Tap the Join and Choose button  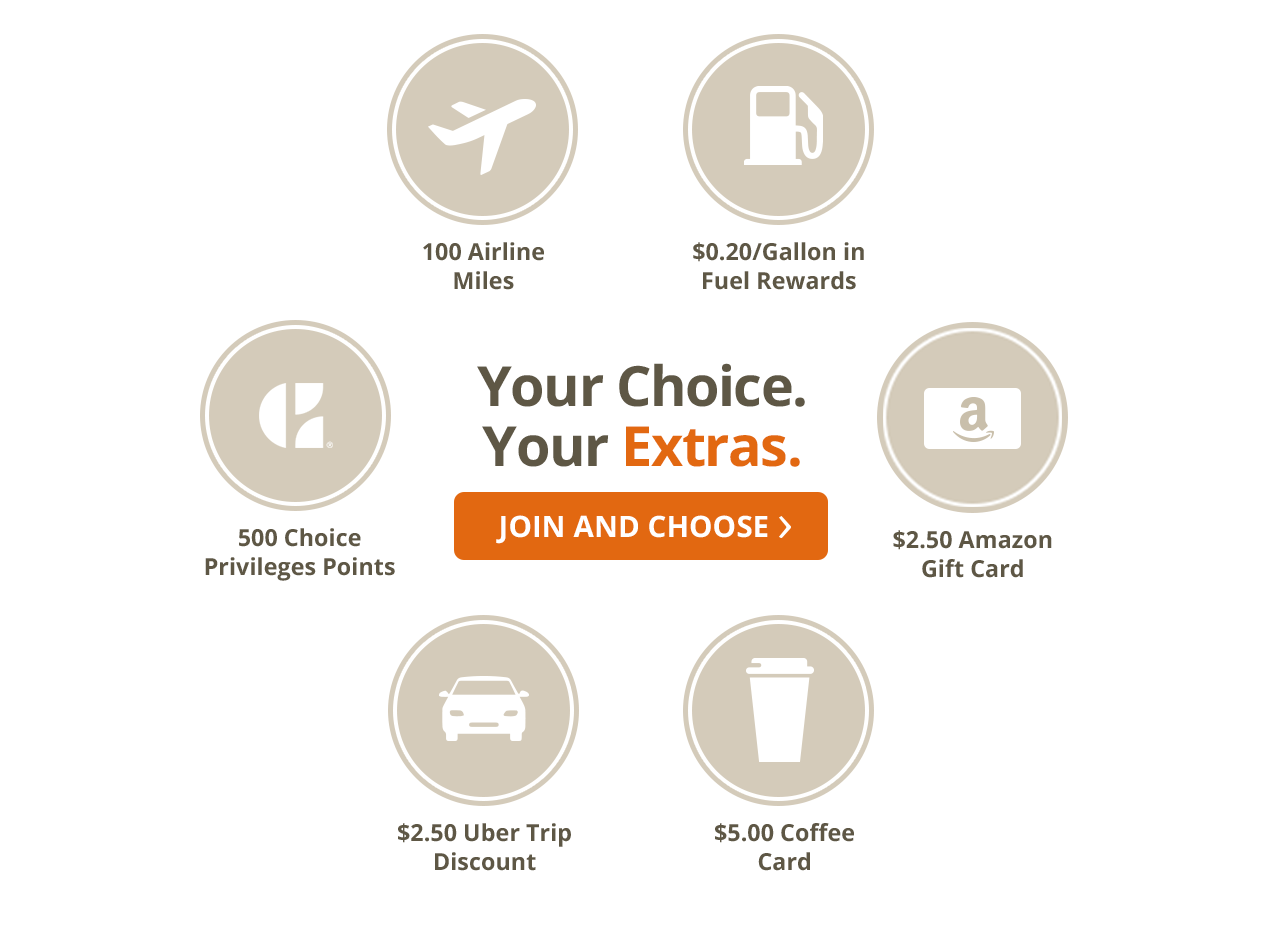coord(640,526)
